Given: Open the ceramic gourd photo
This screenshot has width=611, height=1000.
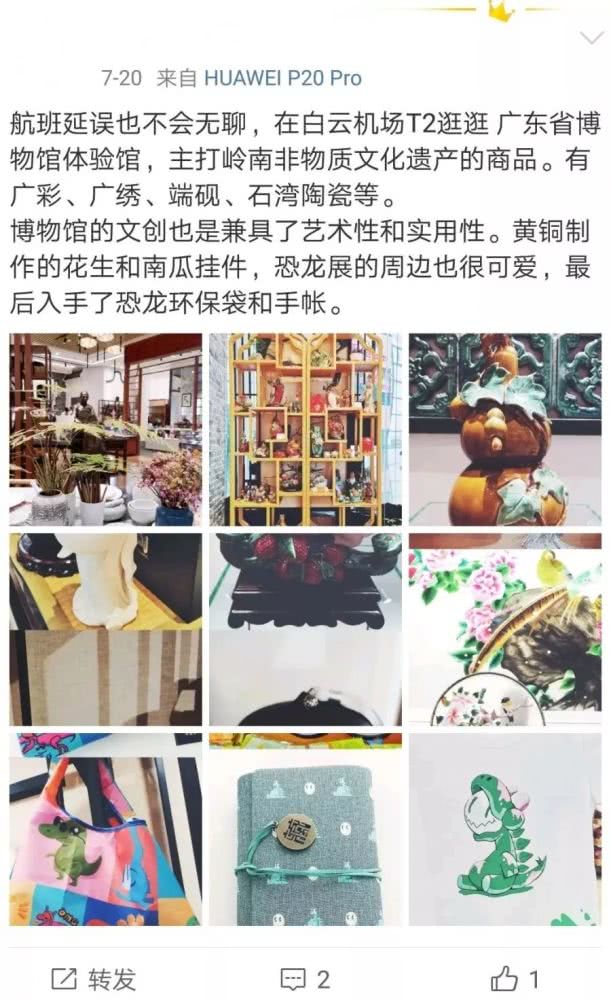Looking at the screenshot, I should (x=505, y=429).
